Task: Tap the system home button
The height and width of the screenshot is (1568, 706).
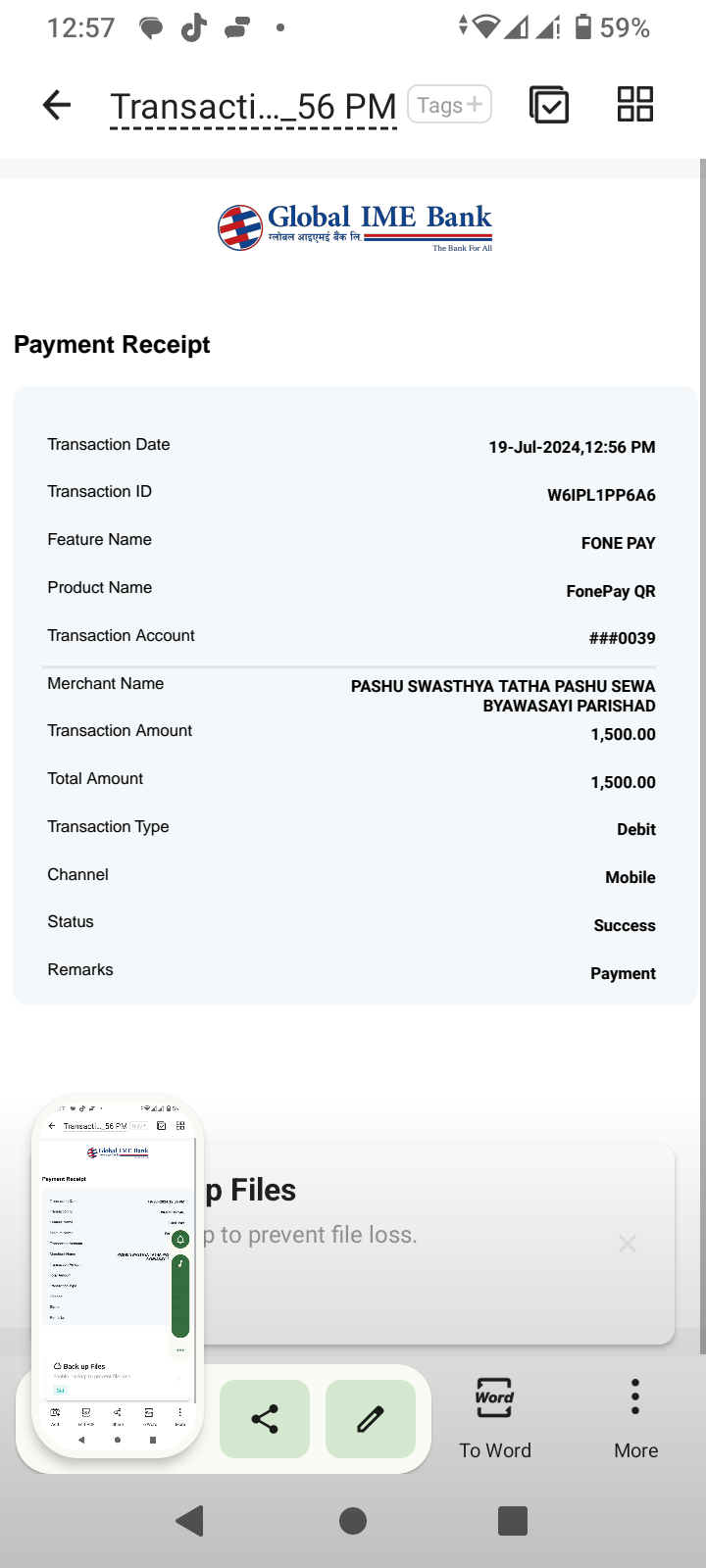Action: [353, 1521]
